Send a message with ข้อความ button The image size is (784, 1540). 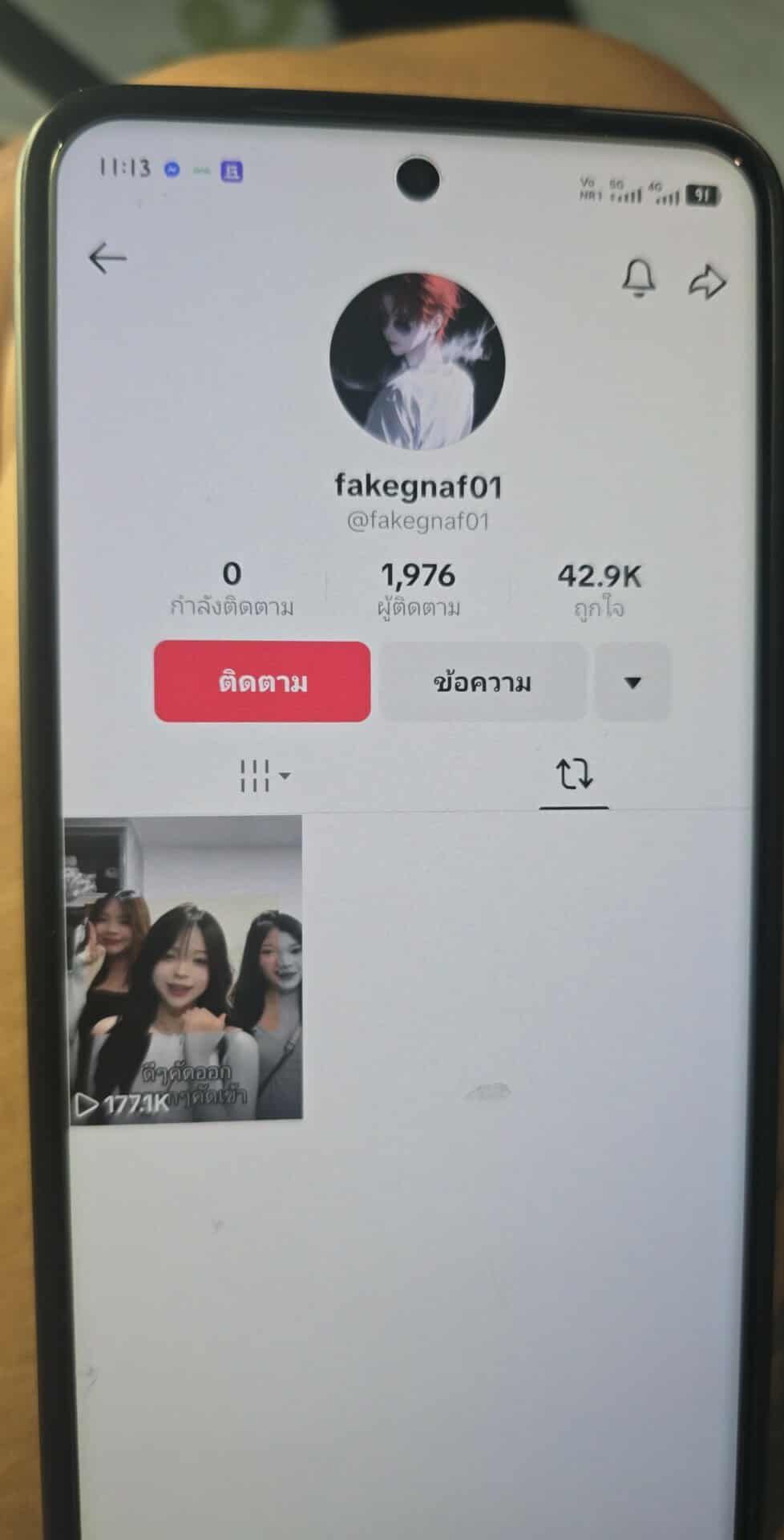pos(483,683)
